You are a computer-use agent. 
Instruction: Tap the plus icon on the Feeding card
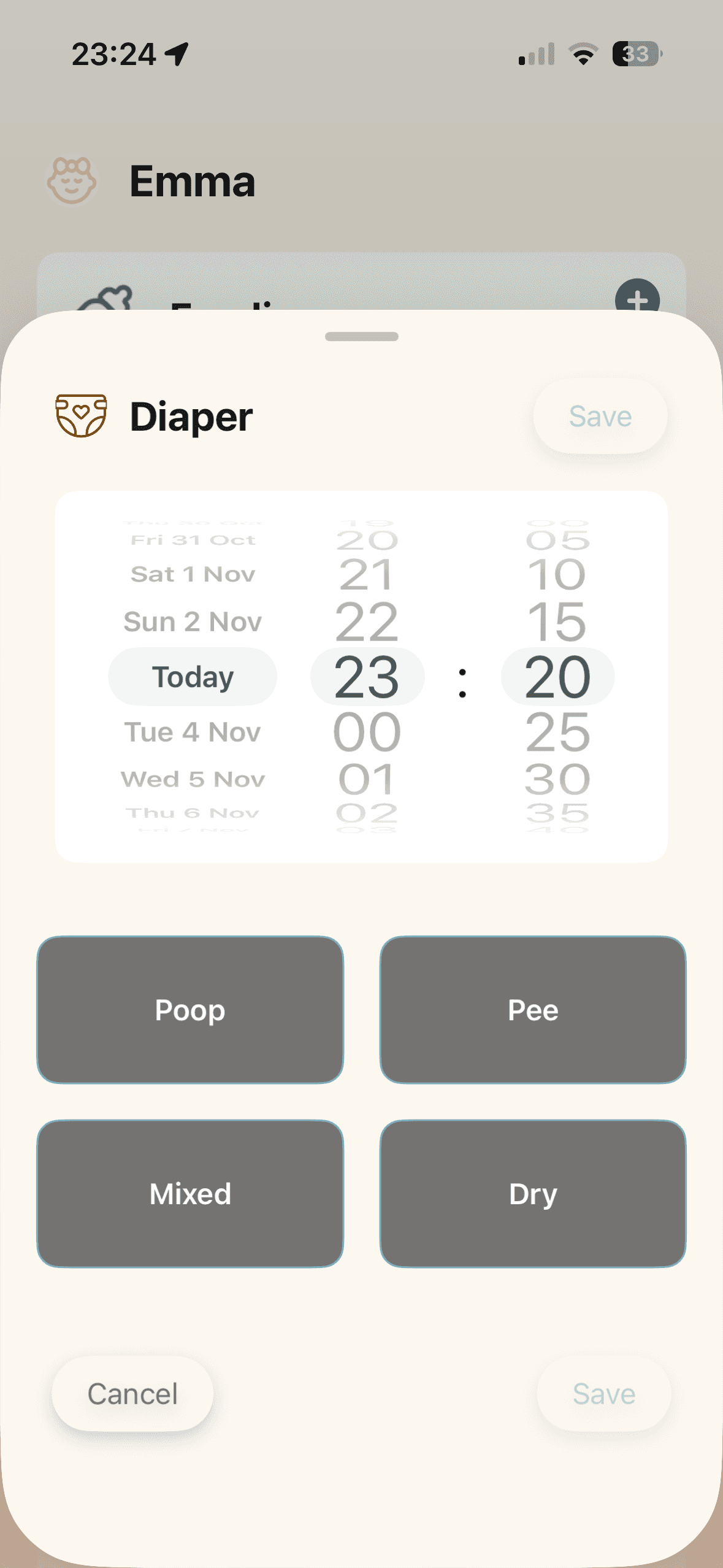tap(638, 300)
